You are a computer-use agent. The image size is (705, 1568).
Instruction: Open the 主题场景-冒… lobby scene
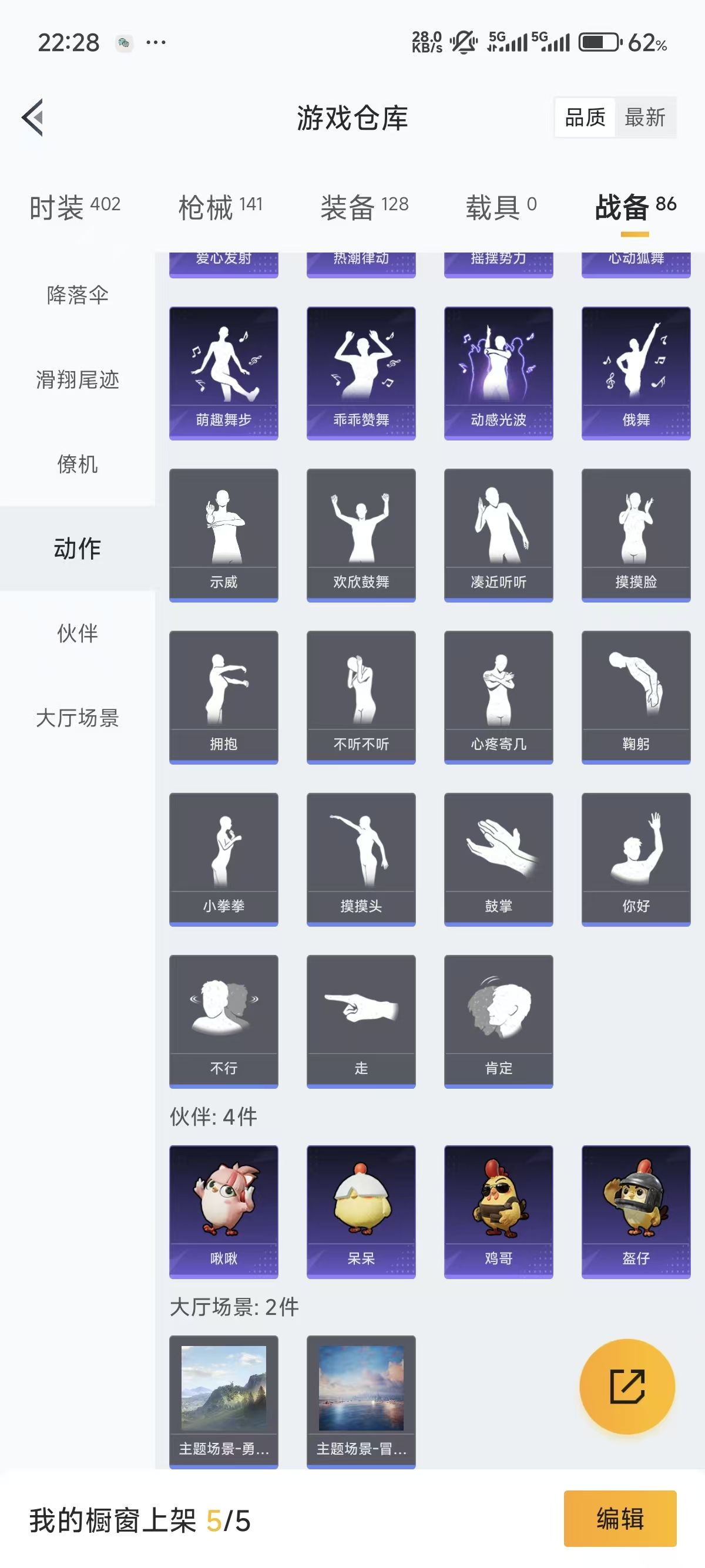point(361,1401)
